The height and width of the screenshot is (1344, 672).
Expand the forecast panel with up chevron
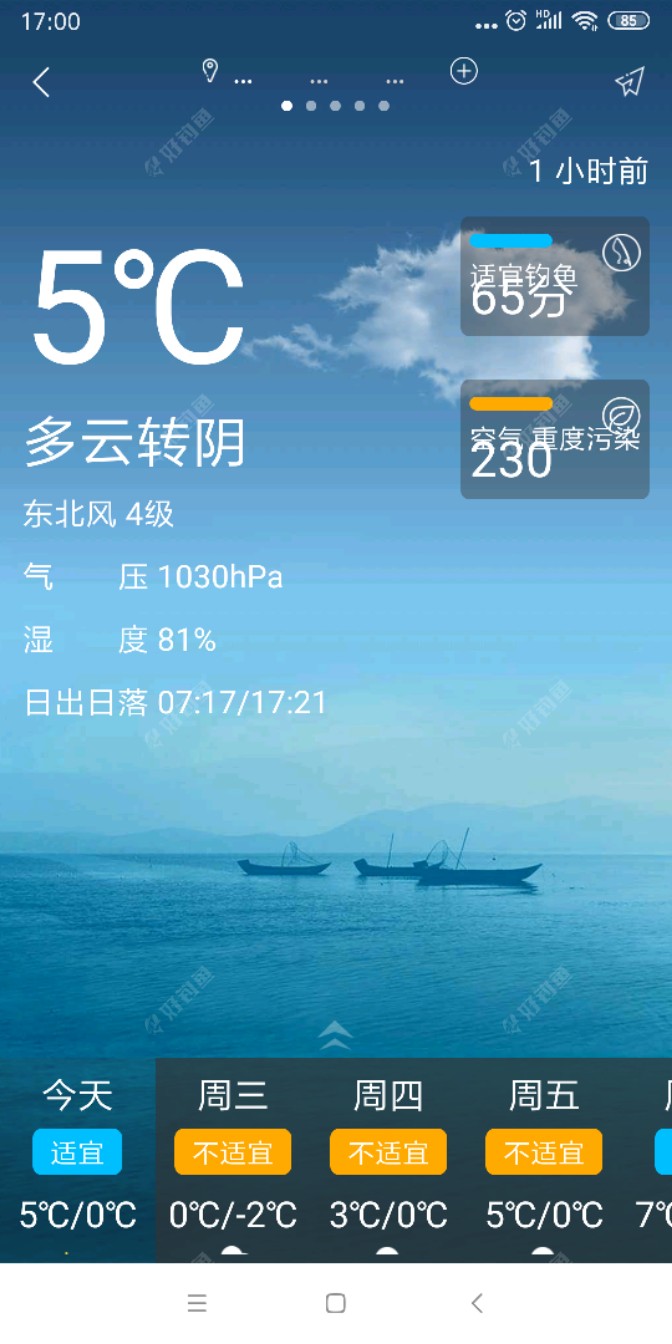coord(336,1034)
